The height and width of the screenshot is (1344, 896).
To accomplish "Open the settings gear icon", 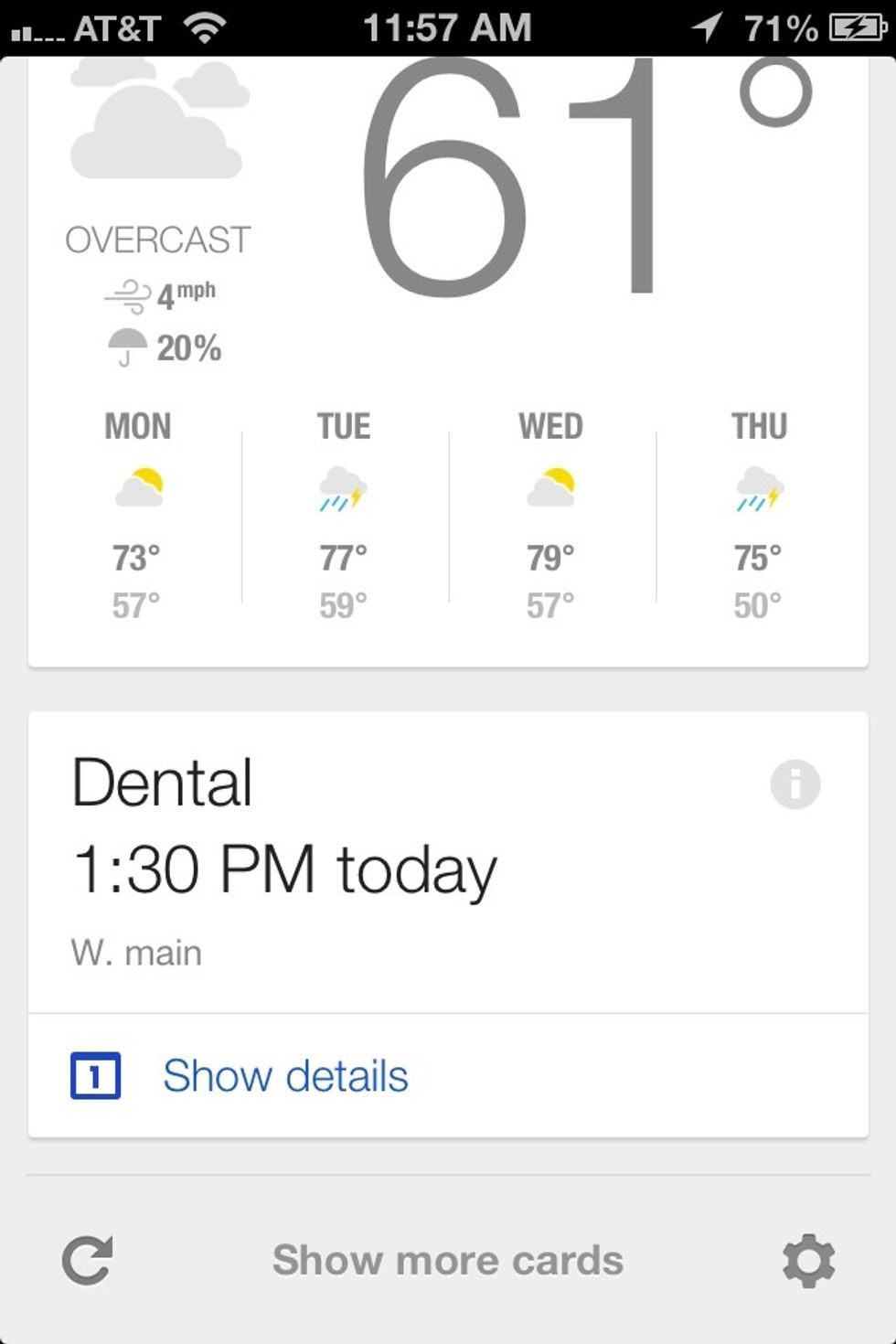I will pyautogui.click(x=808, y=1259).
